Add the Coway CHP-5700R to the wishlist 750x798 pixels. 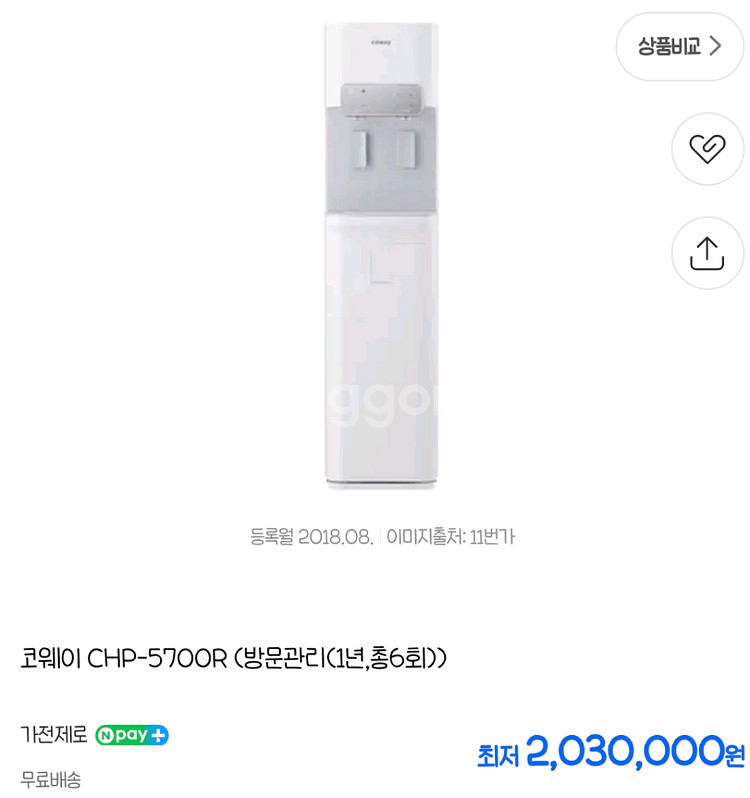click(707, 149)
